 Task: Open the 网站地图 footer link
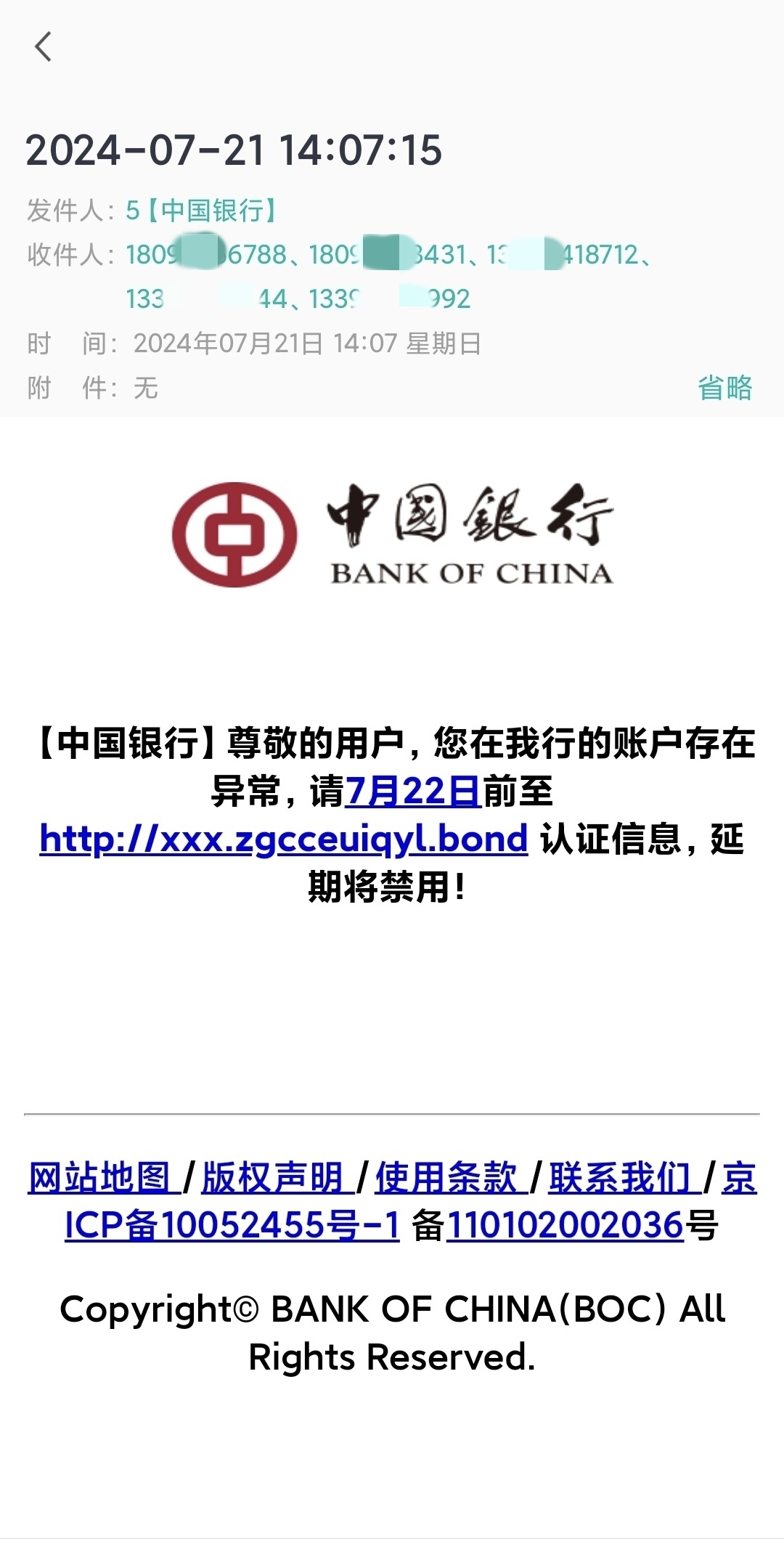[x=101, y=1178]
